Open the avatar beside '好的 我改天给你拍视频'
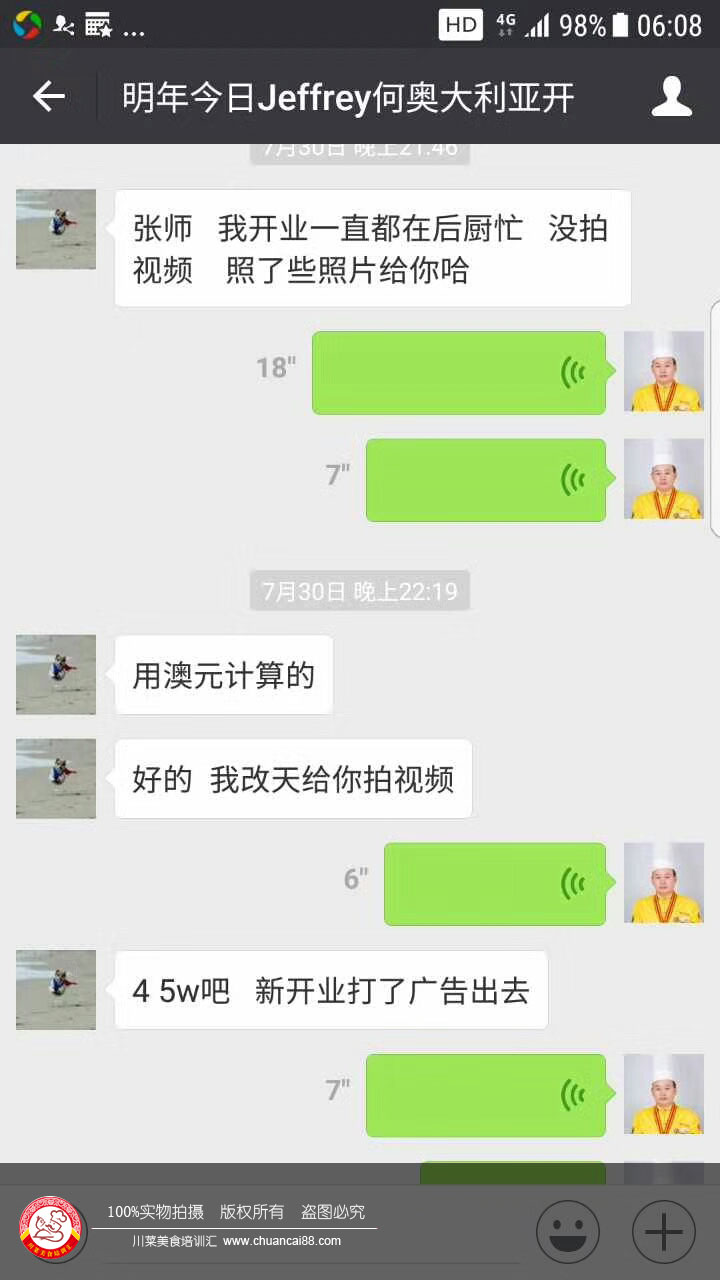This screenshot has height=1280, width=720. point(56,778)
